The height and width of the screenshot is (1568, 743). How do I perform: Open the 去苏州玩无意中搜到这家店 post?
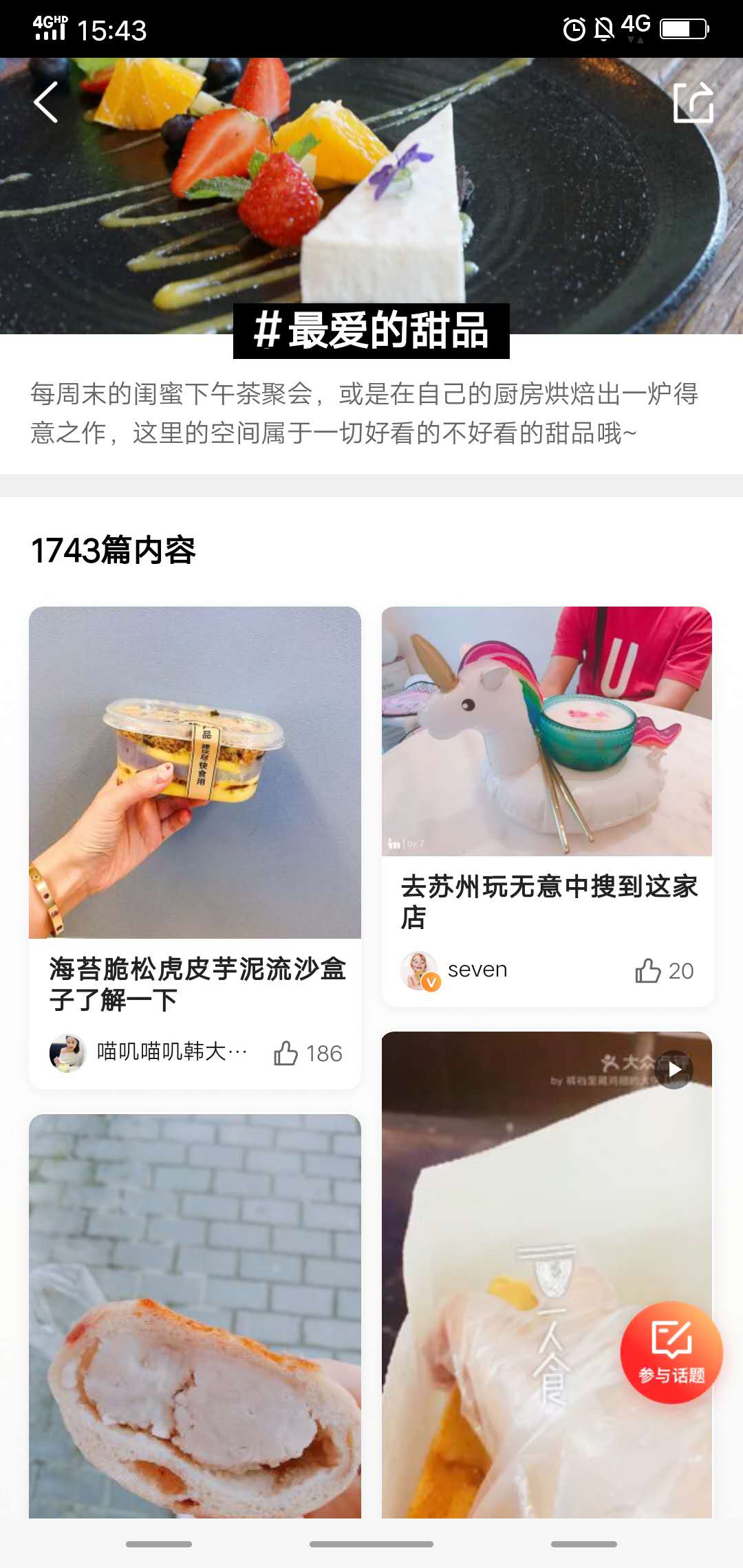pos(547,732)
